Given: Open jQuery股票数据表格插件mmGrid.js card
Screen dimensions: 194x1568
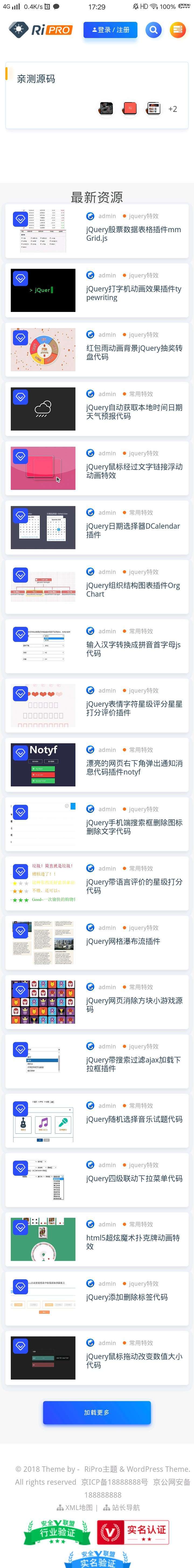Looking at the screenshot, I should point(133,234).
